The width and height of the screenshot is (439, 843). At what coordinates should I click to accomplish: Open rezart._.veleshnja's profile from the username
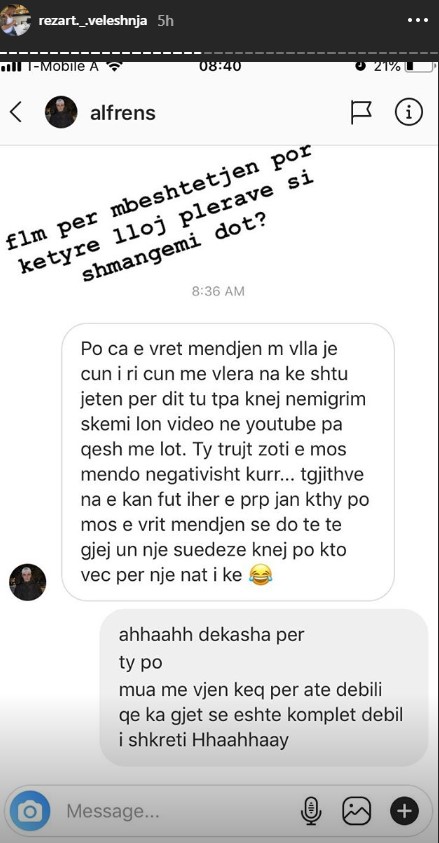point(93,22)
